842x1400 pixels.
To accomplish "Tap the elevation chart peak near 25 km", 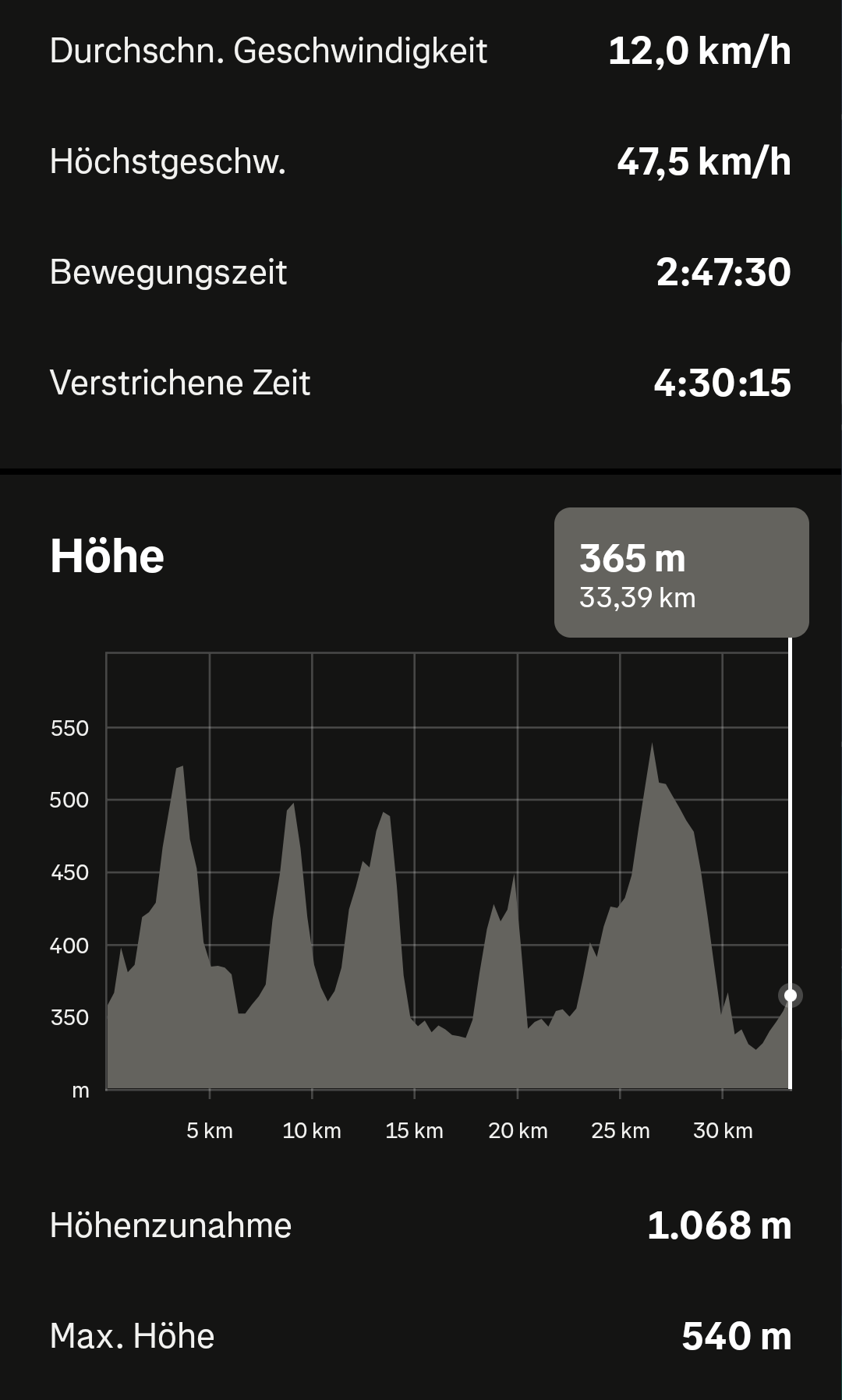I will click(652, 748).
